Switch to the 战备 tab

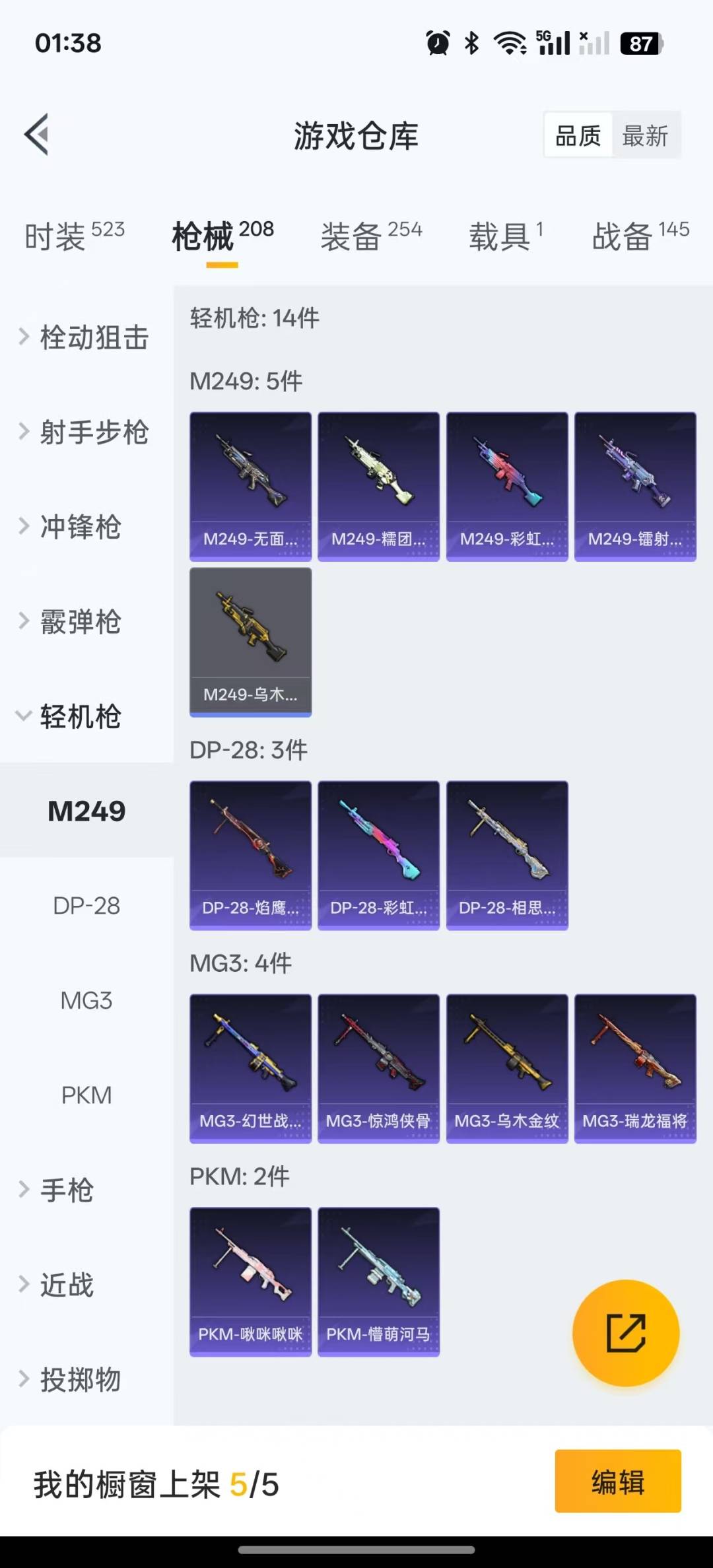coord(640,236)
